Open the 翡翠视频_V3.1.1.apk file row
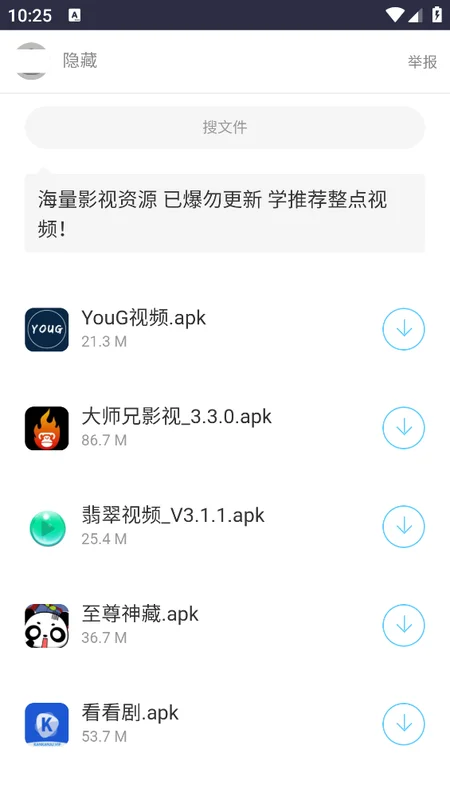This screenshot has height=800, width=450. [x=225, y=527]
